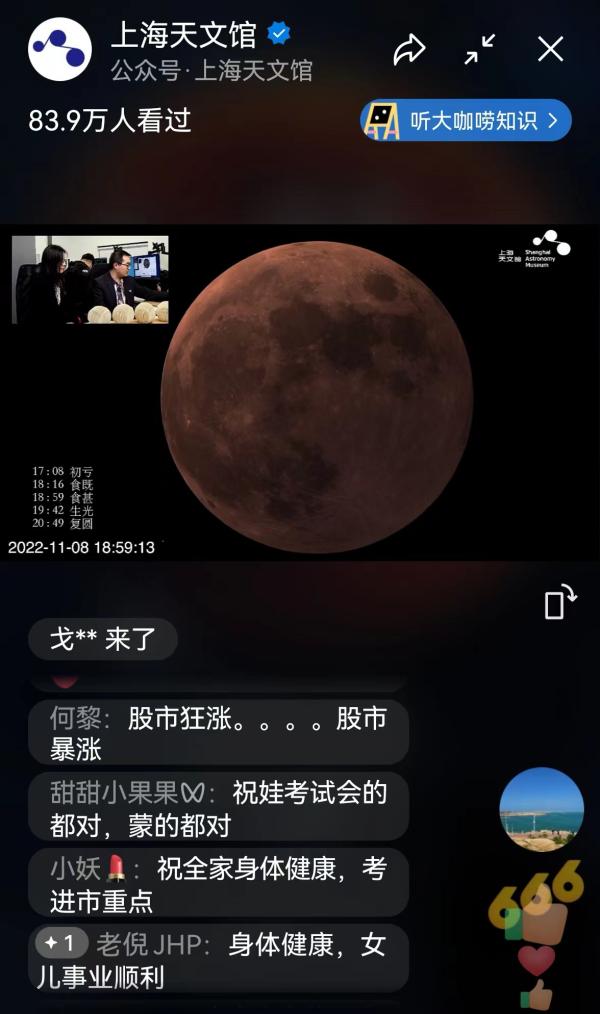Screen dimensions: 600x1014
Task: Open the 听大咖唠知识 banner
Action: (x=466, y=121)
